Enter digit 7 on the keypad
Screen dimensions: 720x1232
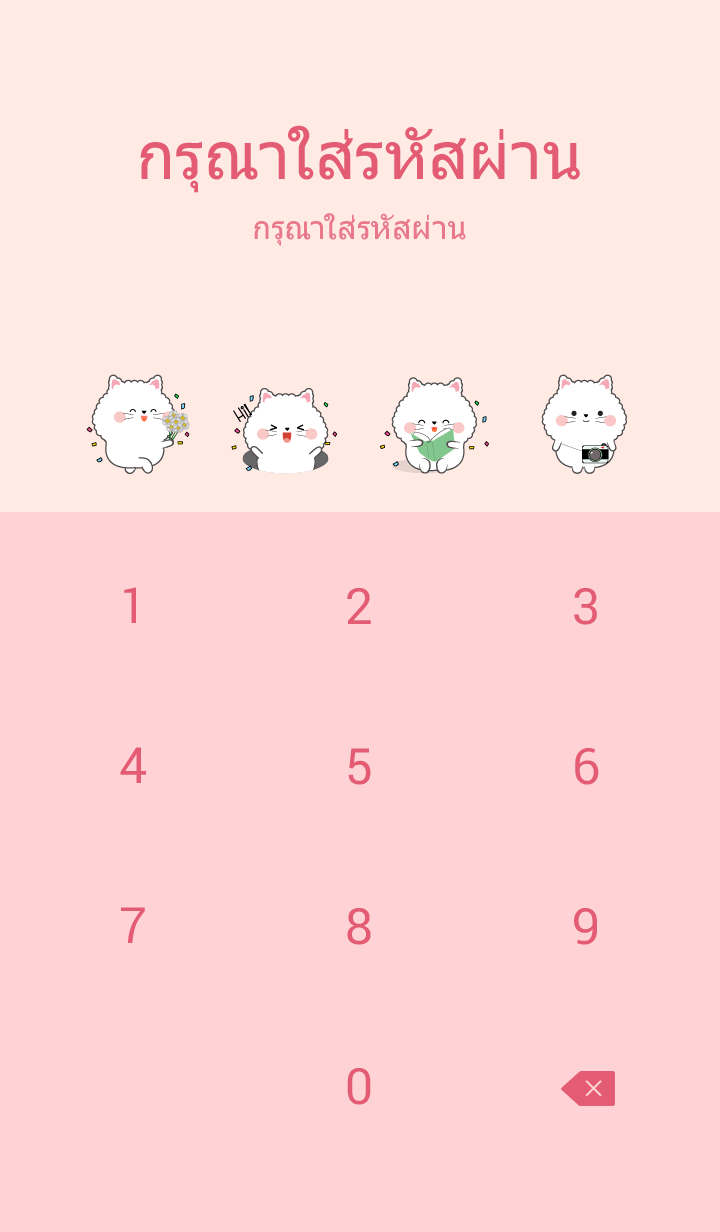click(x=132, y=927)
